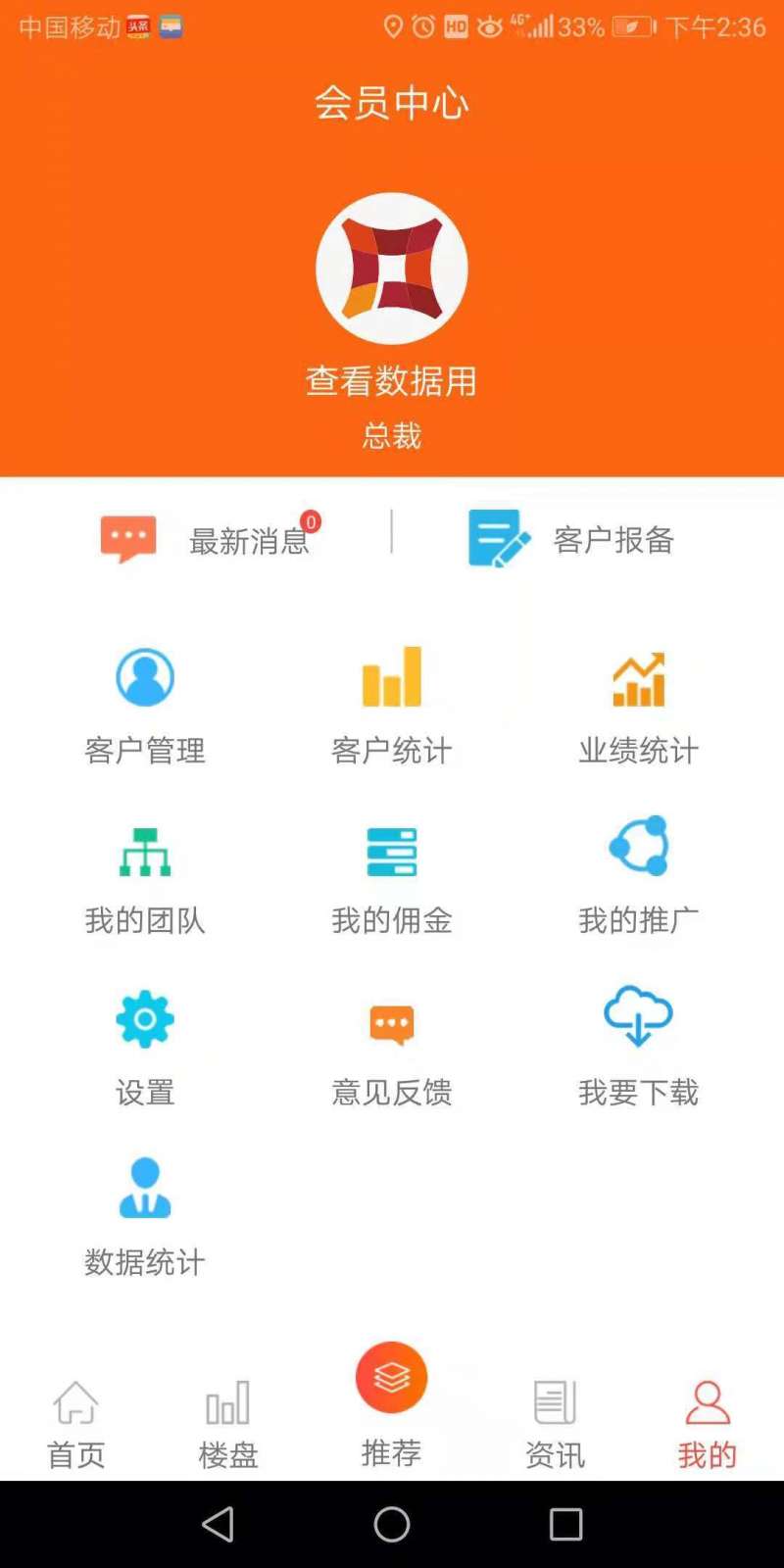Screen dimensions: 784x1568
Task: Open 设置 settings
Action: [x=145, y=1049]
